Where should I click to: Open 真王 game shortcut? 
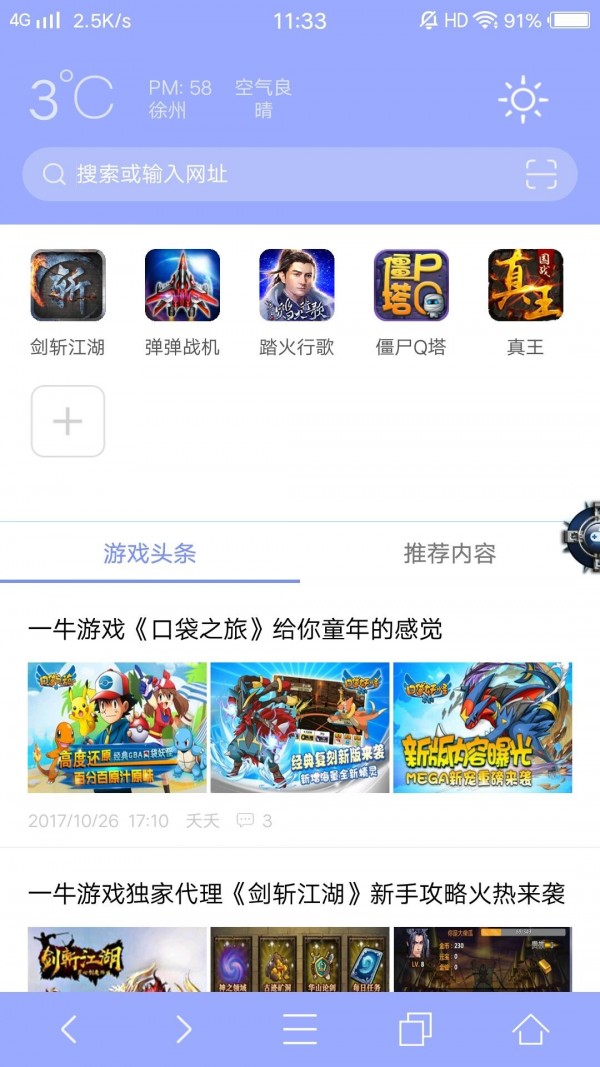pyautogui.click(x=525, y=286)
